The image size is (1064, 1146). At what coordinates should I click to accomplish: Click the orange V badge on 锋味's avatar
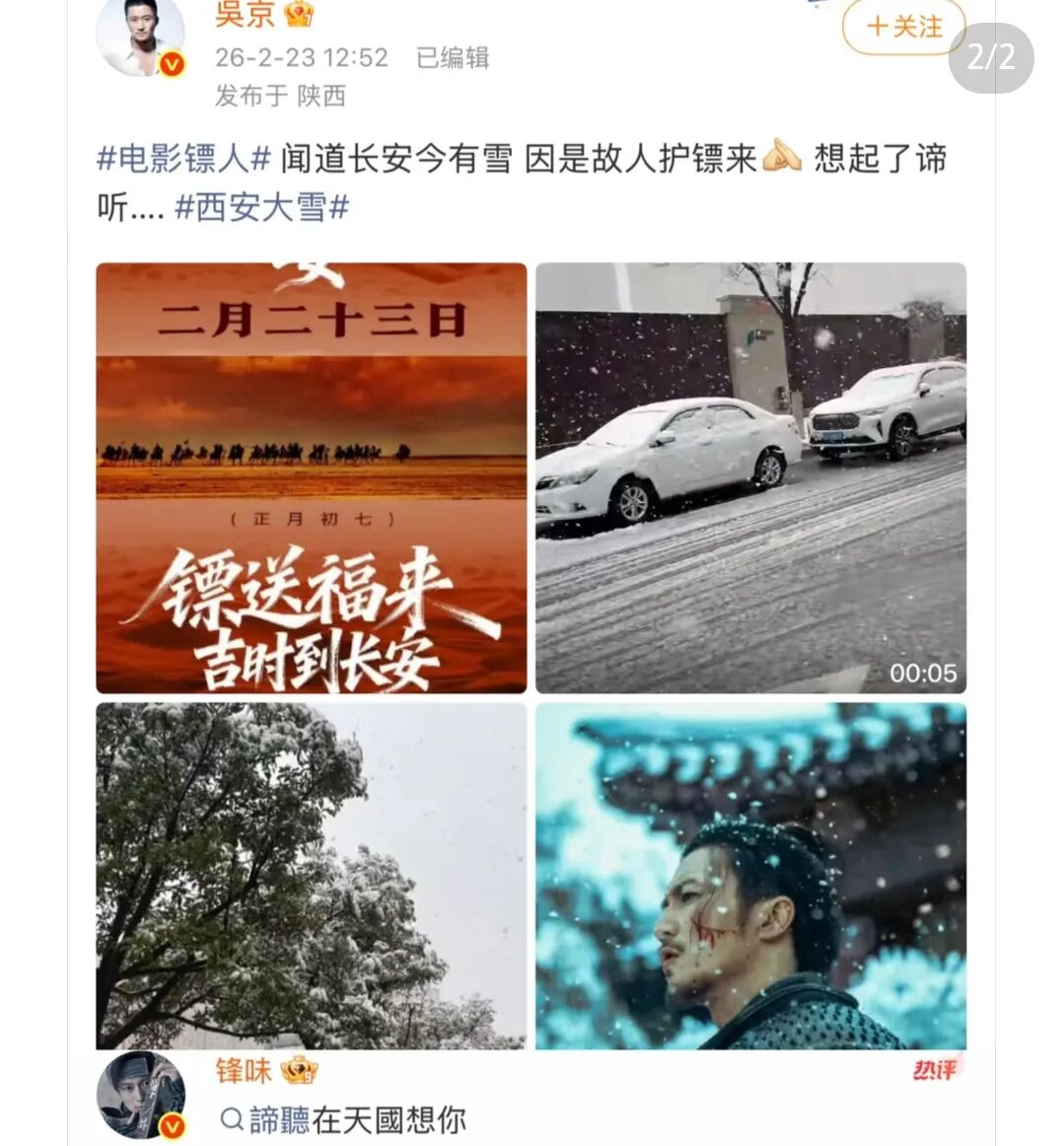[x=172, y=1124]
